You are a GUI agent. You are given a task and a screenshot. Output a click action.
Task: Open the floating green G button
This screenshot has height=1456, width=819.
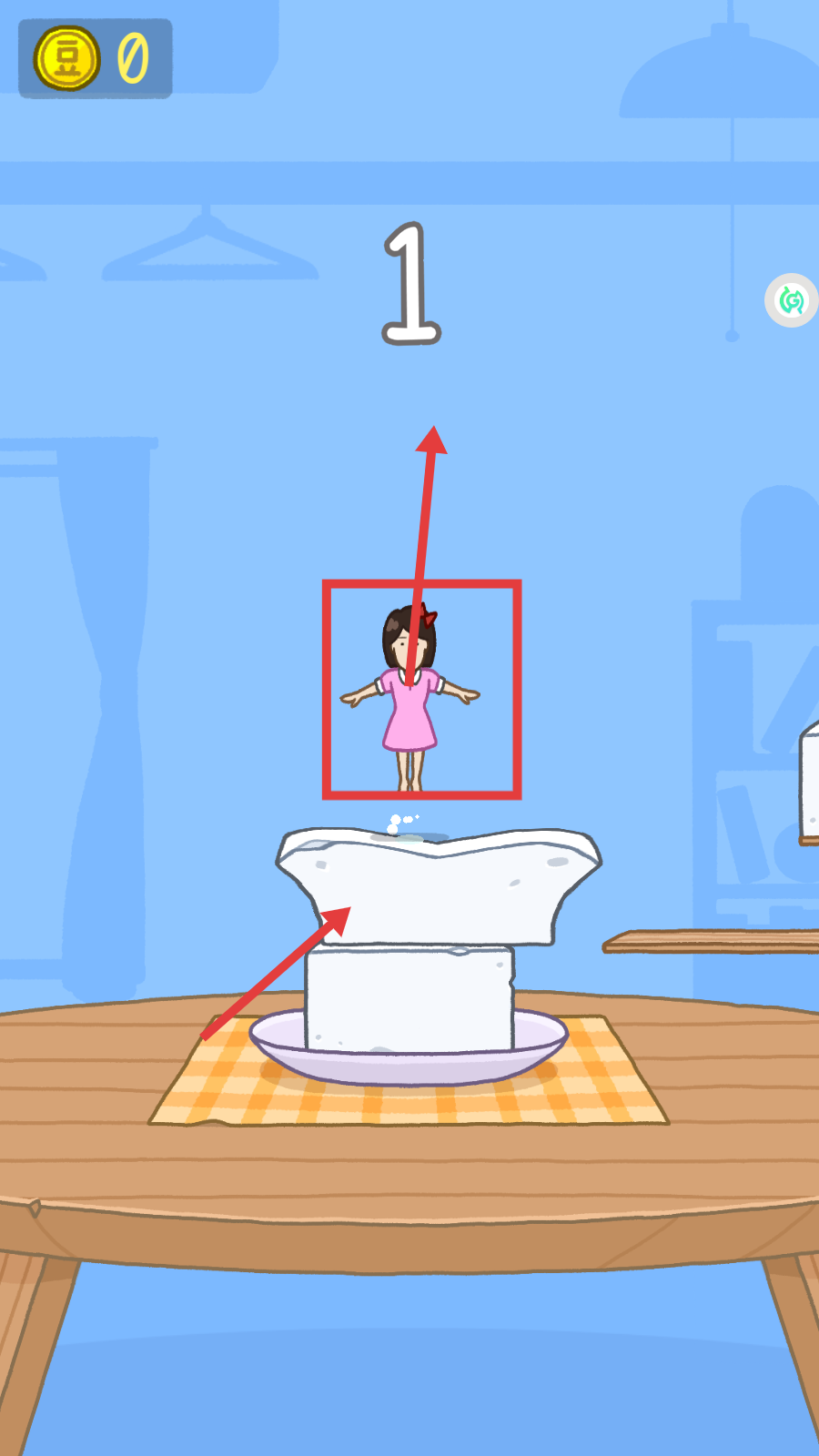pyautogui.click(x=791, y=300)
